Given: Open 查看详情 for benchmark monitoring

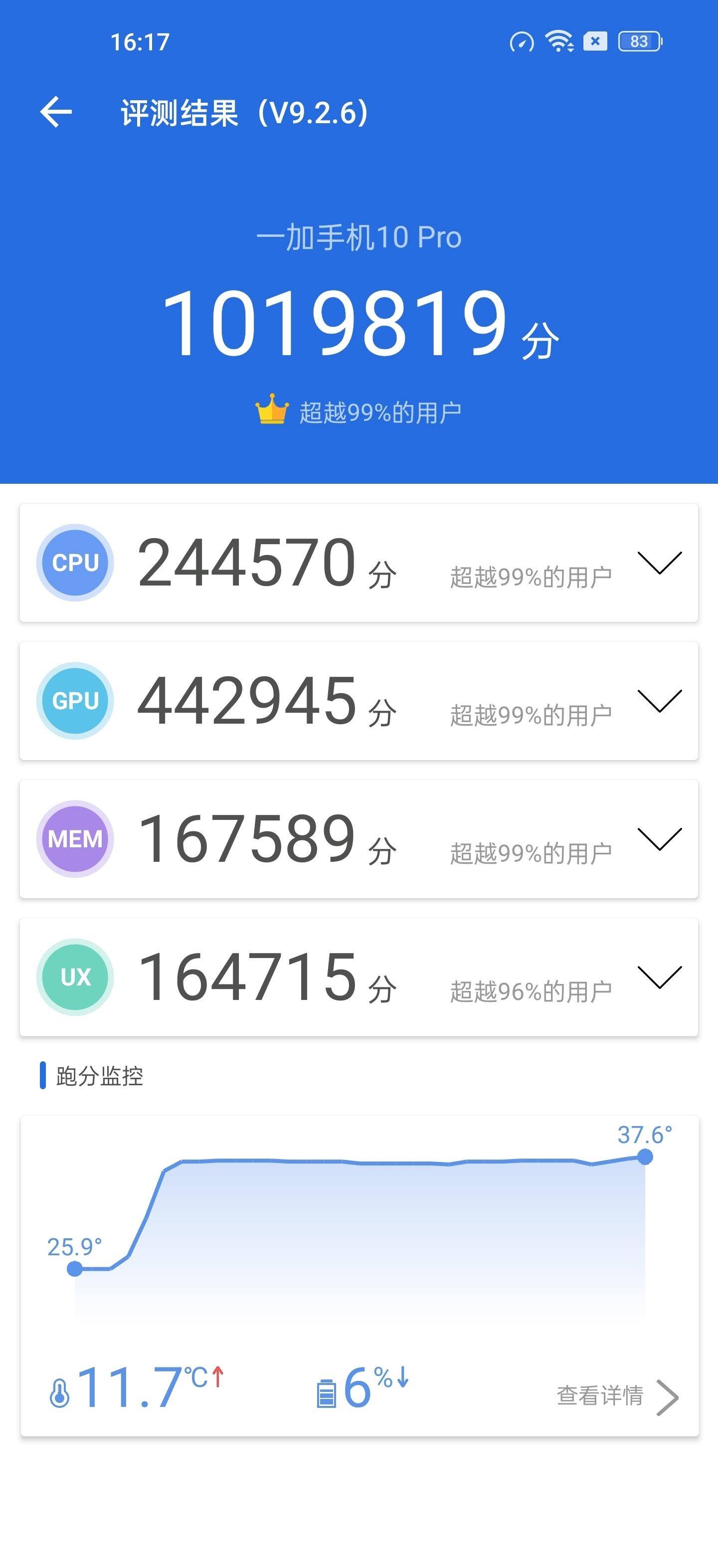Looking at the screenshot, I should coord(616,1396).
